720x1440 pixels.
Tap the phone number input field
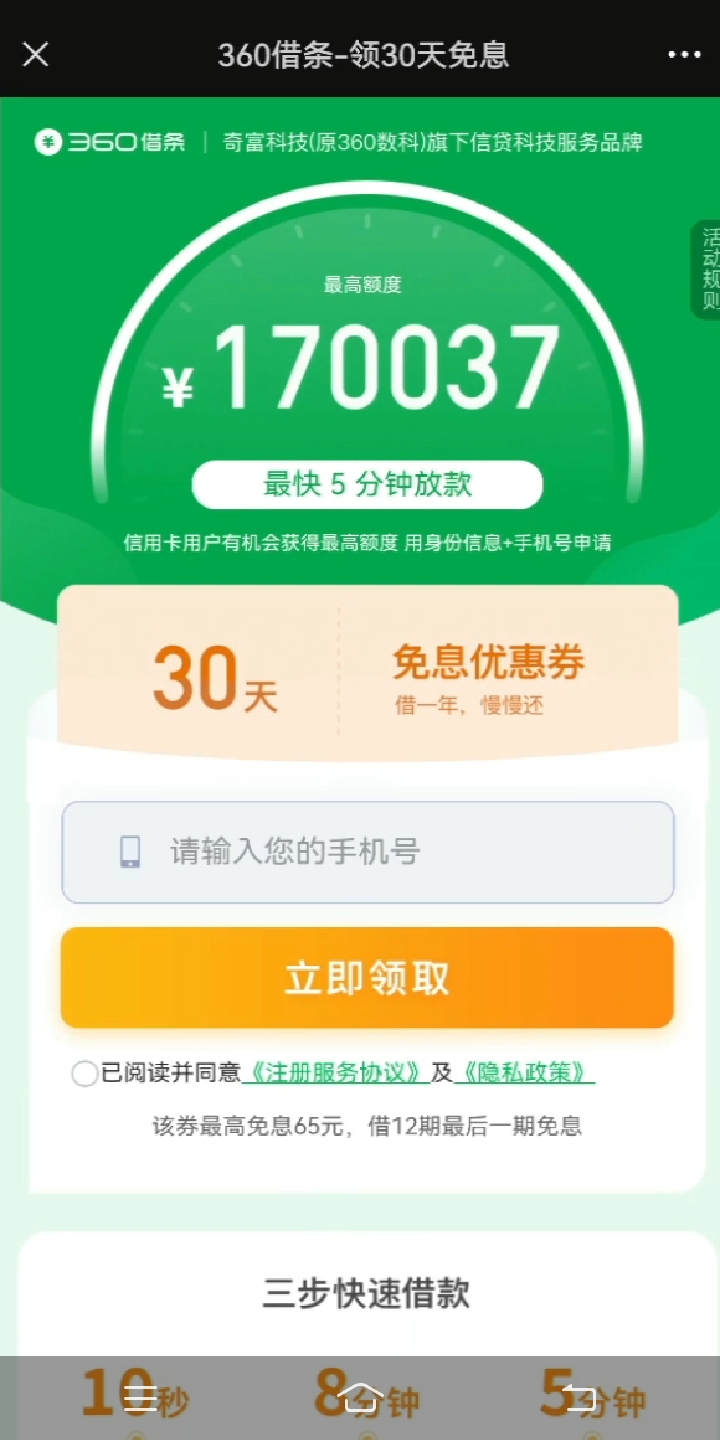(368, 852)
